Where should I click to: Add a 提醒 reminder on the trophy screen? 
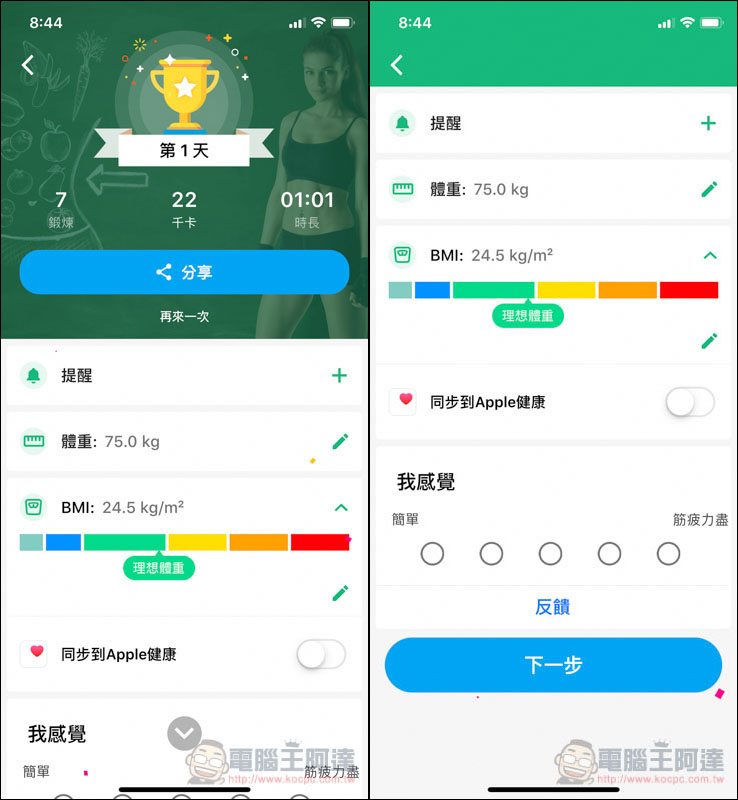pos(339,375)
